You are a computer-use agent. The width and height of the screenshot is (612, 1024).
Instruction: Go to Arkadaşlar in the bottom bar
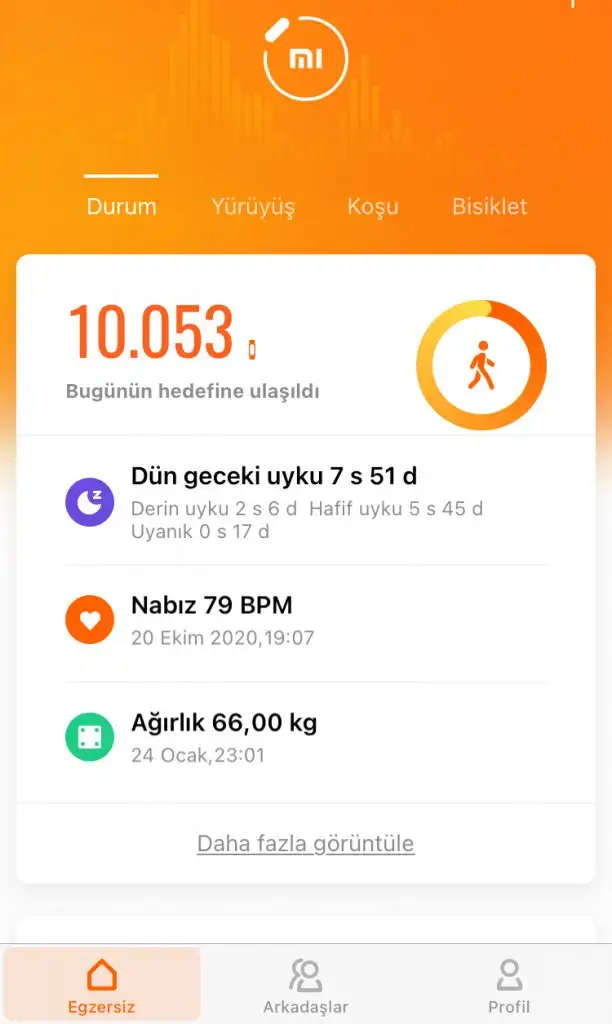(x=306, y=986)
